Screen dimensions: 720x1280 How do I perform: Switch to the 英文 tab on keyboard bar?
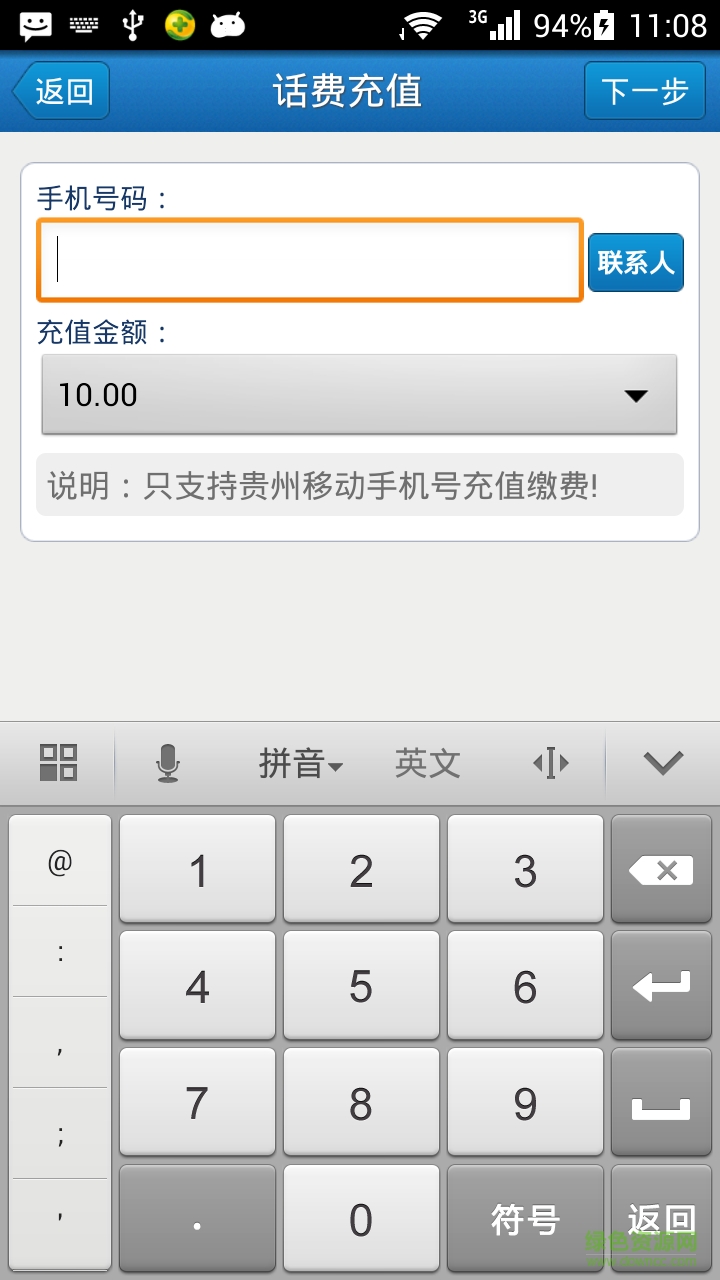427,762
